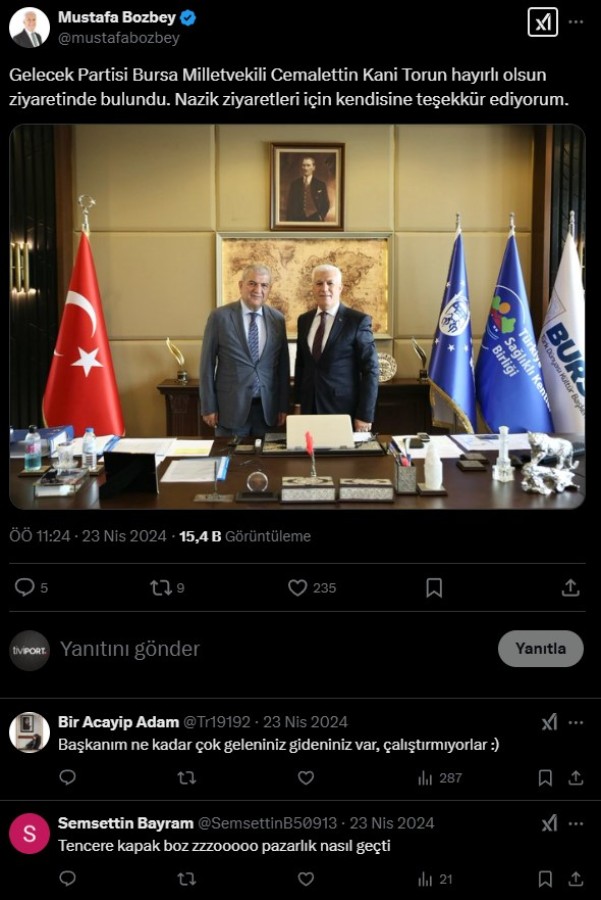Like Mustafa Bozbey's post
This screenshot has height=900, width=601.
(x=297, y=588)
